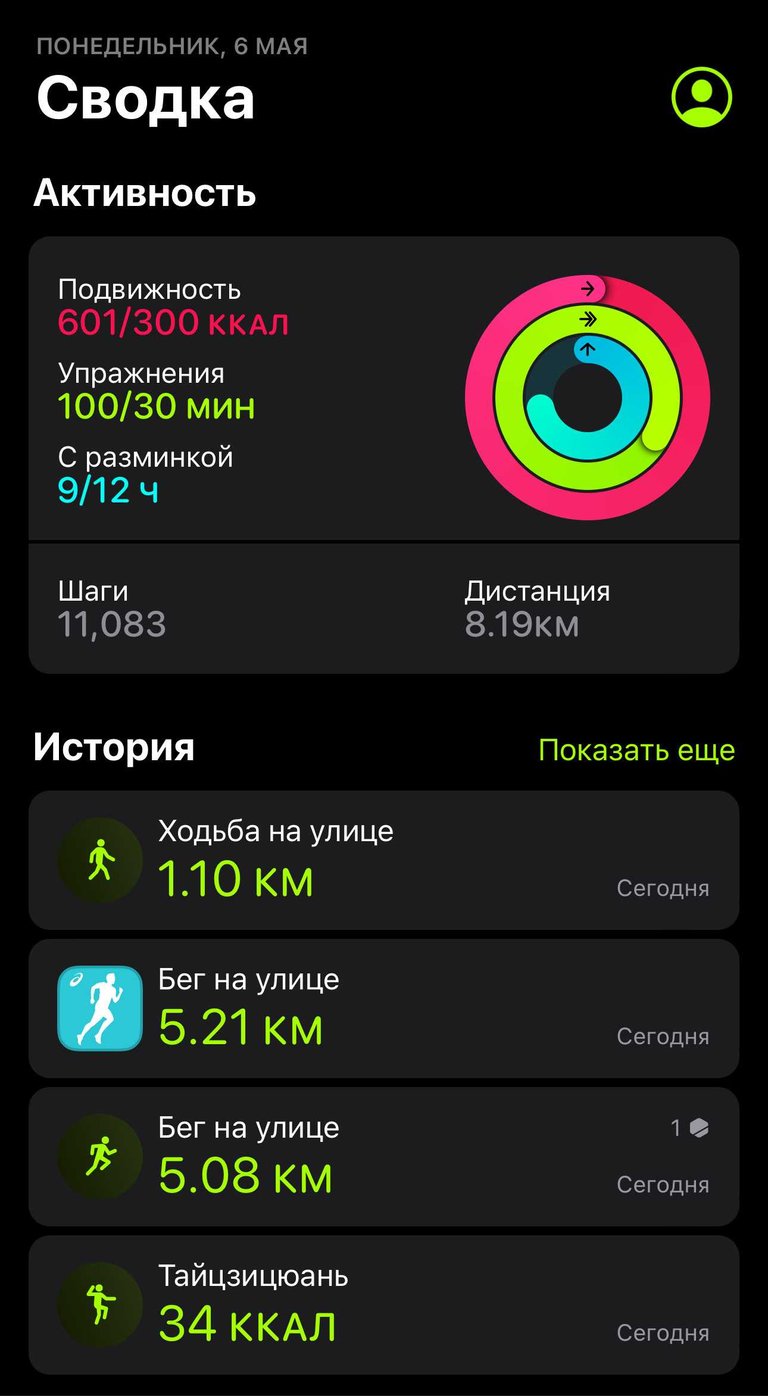Viewport: 768px width, 1396px height.
Task: Open the Бег на улице 5.21 км workout
Action: [x=384, y=1008]
